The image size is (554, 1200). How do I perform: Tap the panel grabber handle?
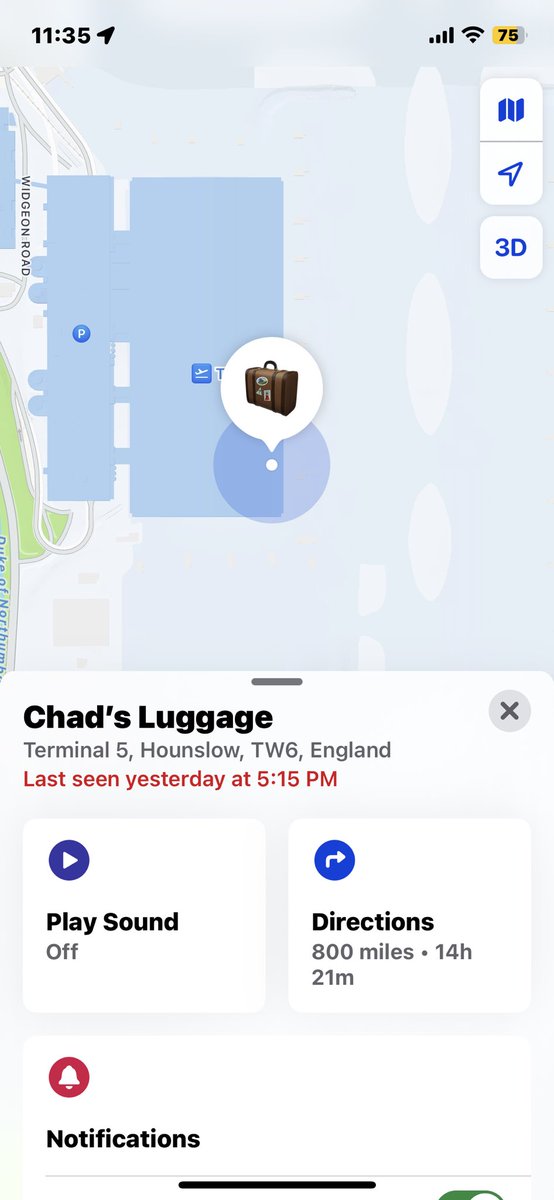(x=277, y=682)
